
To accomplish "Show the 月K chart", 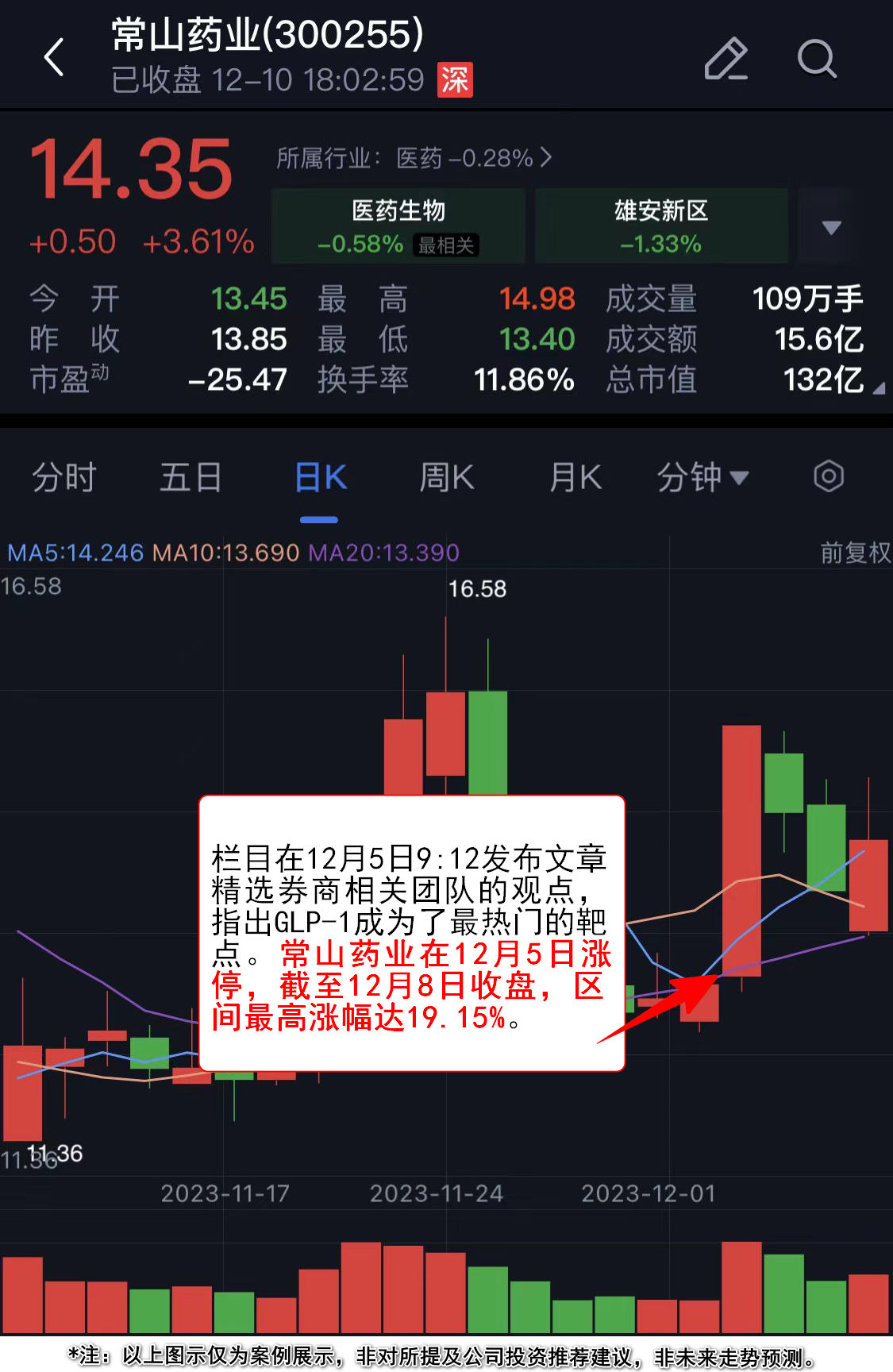I will pyautogui.click(x=575, y=478).
